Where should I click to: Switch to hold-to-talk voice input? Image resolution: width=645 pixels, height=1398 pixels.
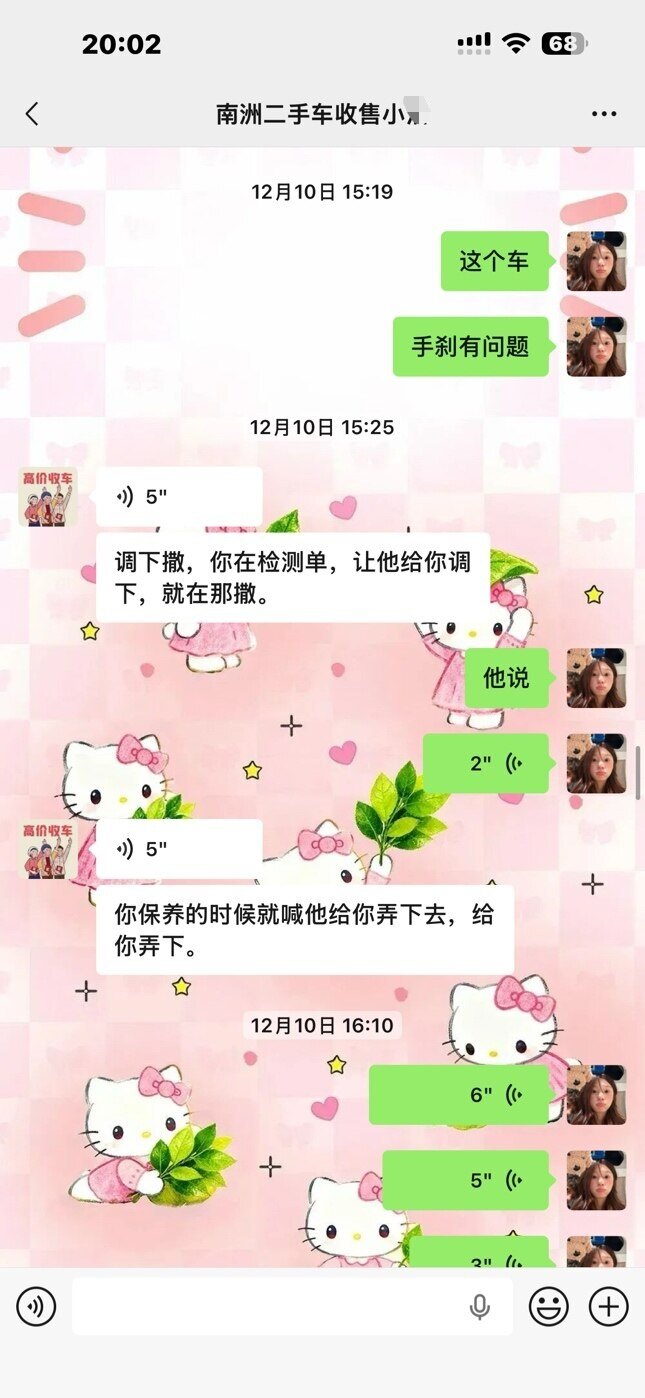point(36,1306)
